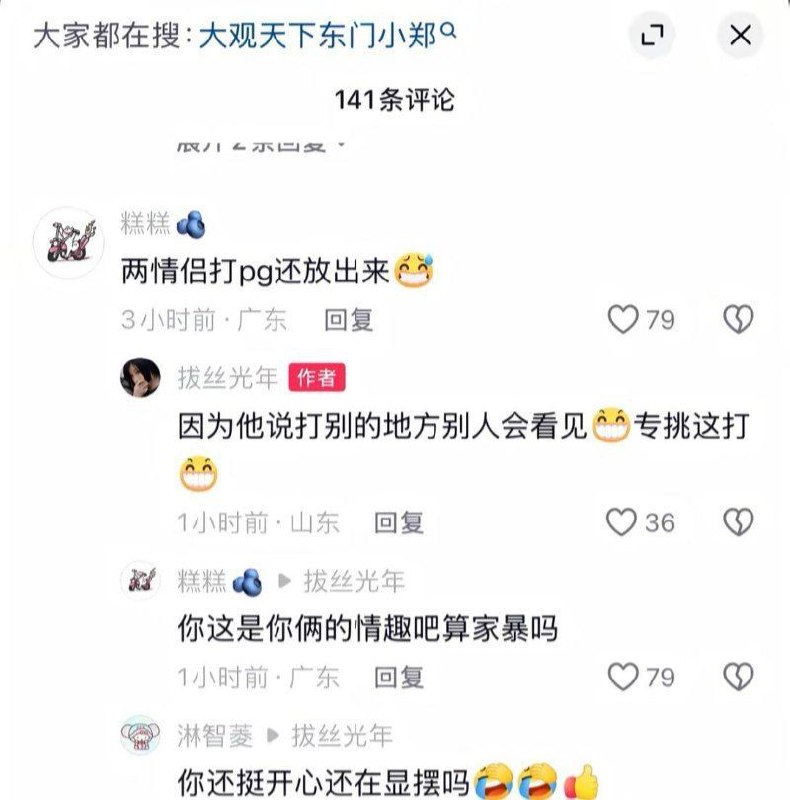
Task: Reply to 糕糕's comment 你这是你俩的情趣吧
Action: [399, 677]
